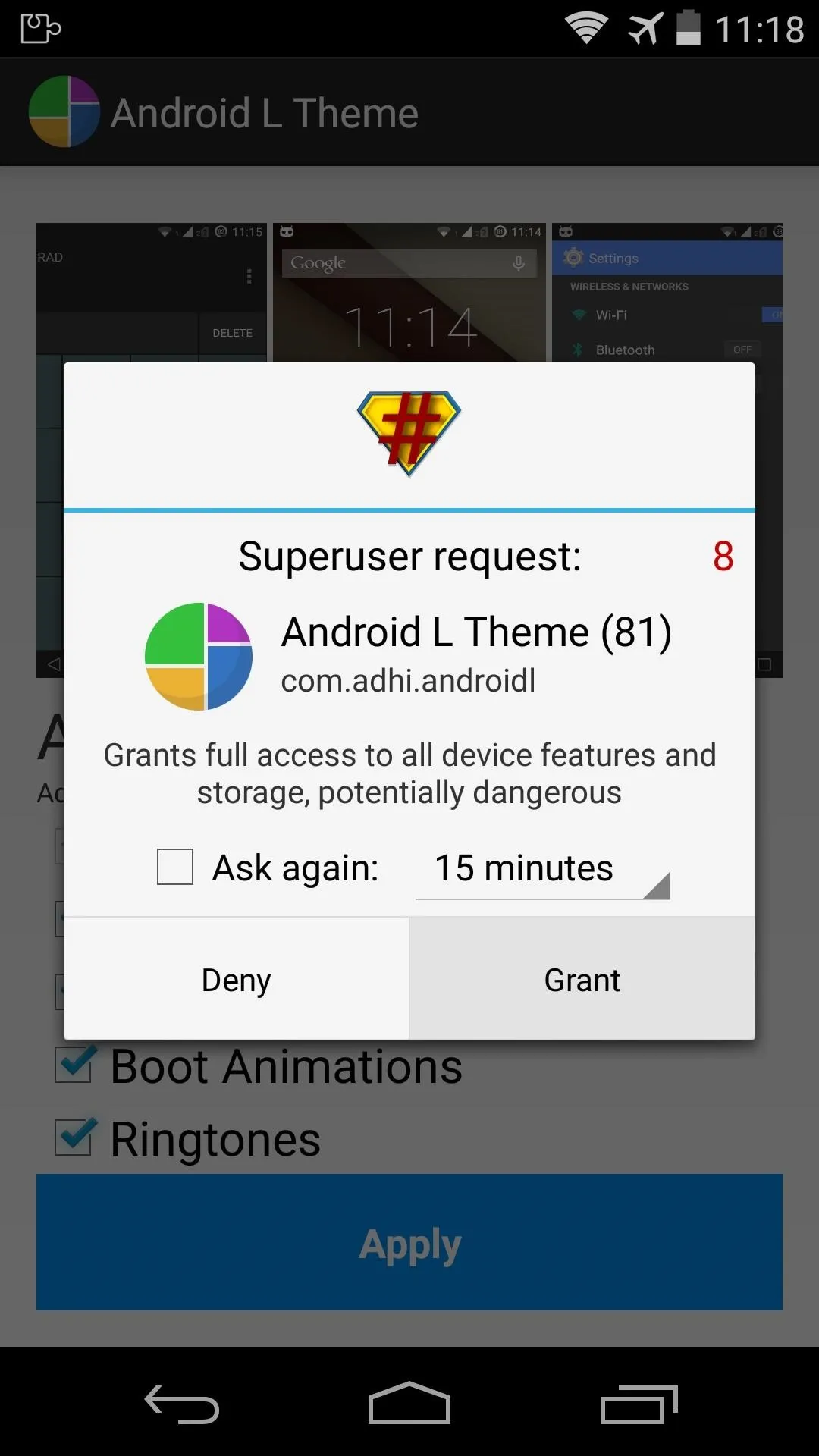Deny the superuser request

[236, 979]
